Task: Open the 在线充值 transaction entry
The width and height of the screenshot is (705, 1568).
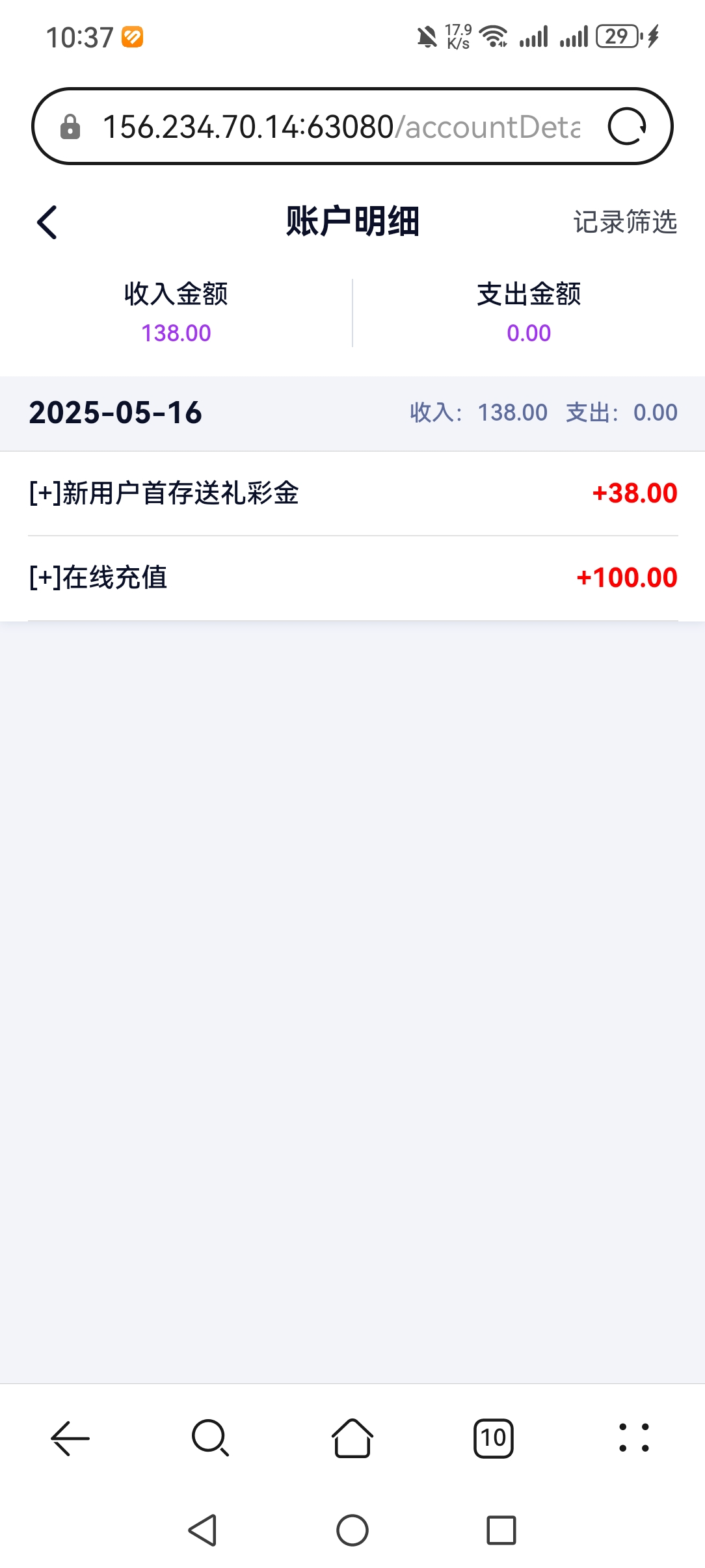Action: [352, 578]
